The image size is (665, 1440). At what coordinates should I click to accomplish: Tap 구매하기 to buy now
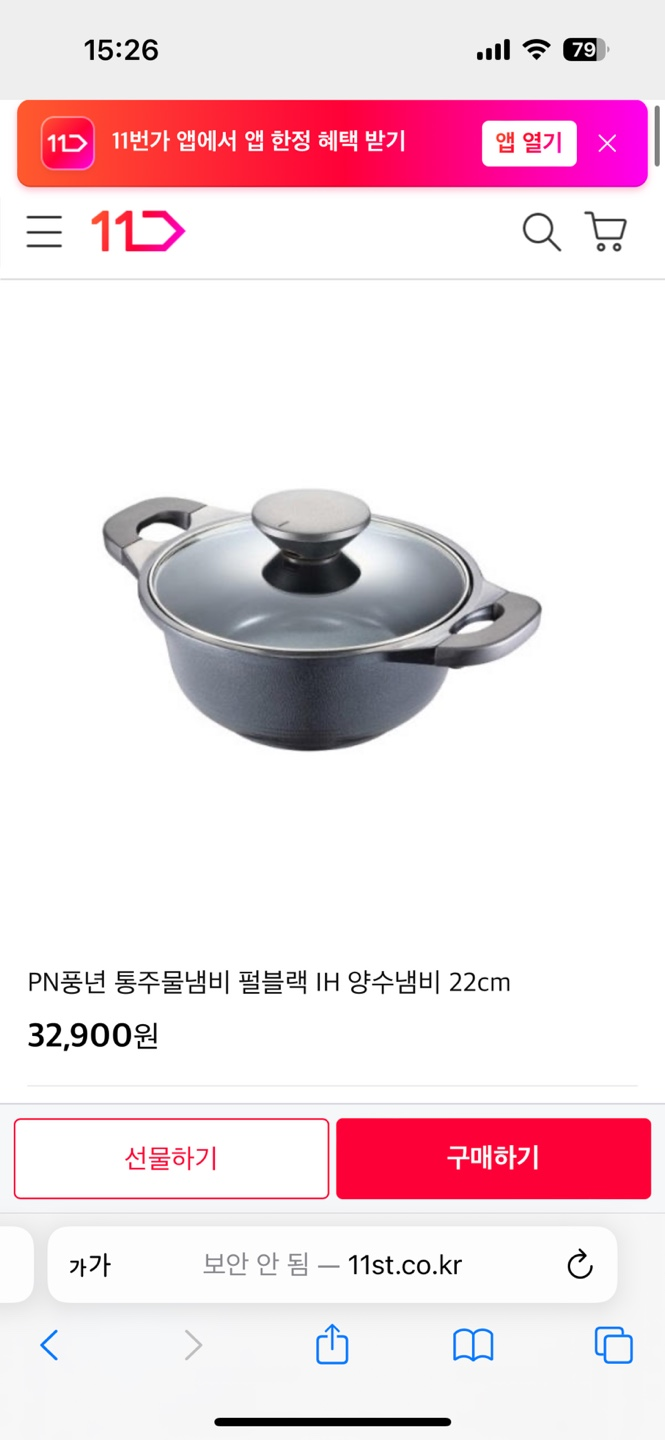point(493,1158)
